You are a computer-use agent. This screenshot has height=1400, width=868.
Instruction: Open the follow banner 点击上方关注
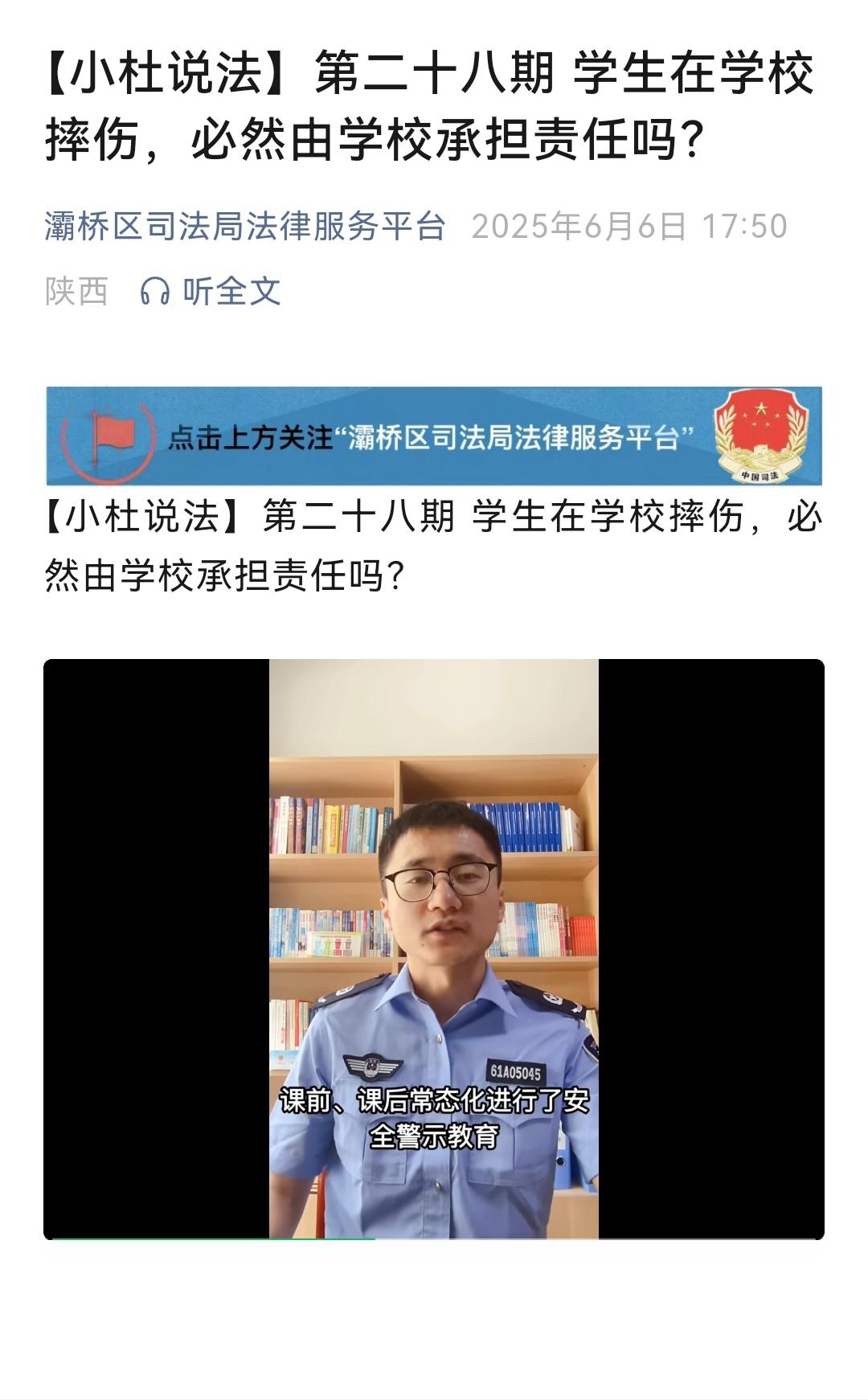click(434, 436)
